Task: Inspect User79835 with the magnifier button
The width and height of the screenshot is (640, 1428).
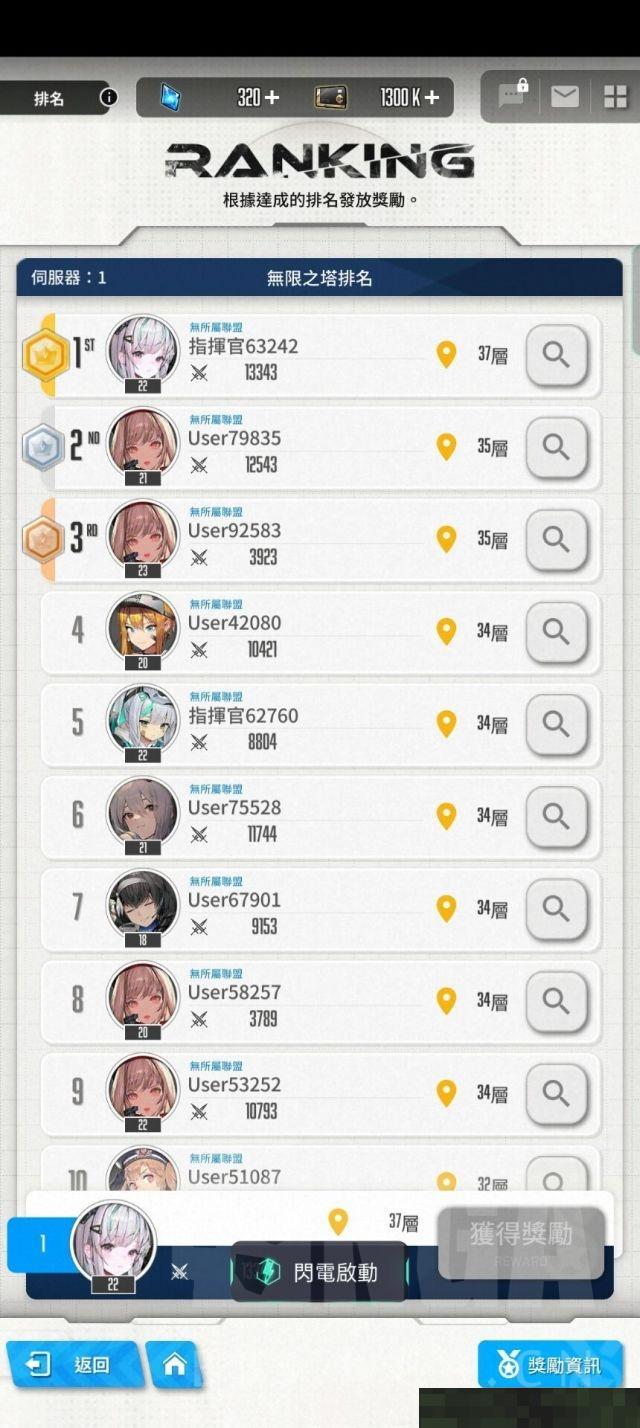Action: point(556,447)
